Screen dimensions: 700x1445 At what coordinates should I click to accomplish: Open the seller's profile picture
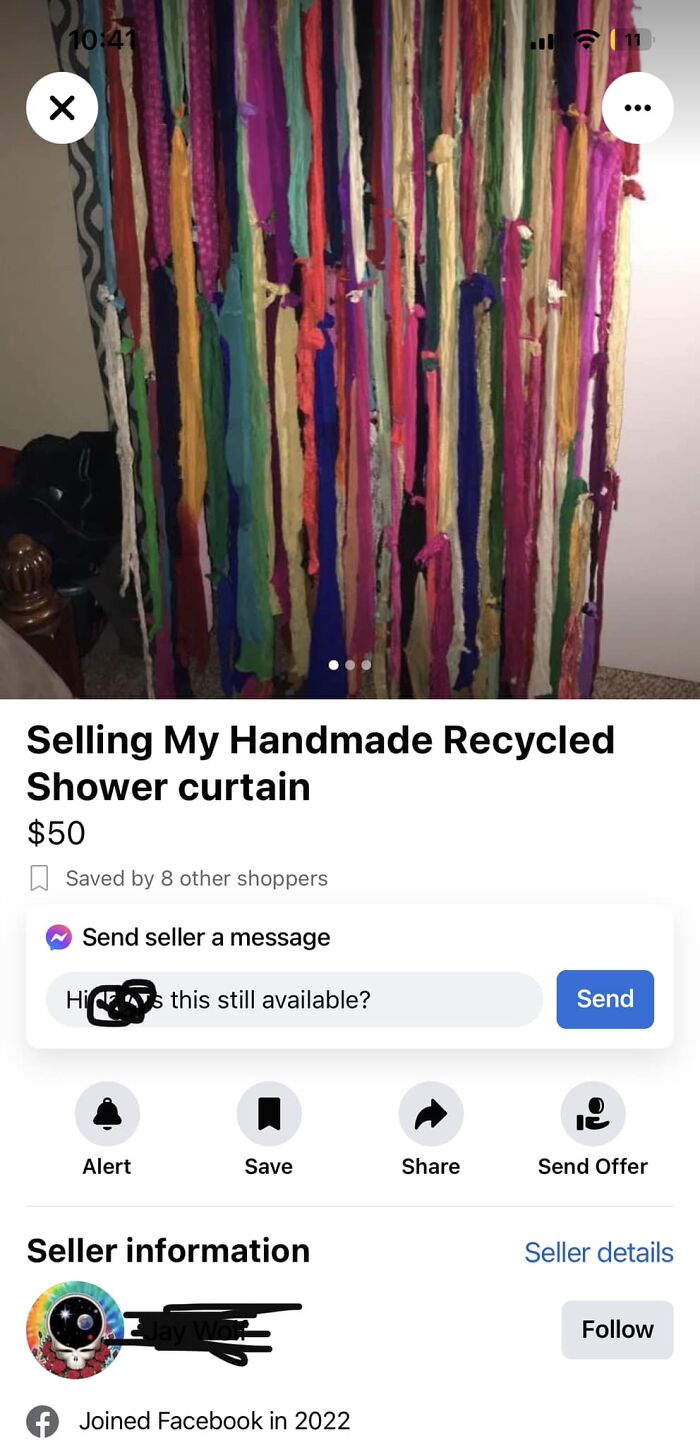tap(75, 1329)
